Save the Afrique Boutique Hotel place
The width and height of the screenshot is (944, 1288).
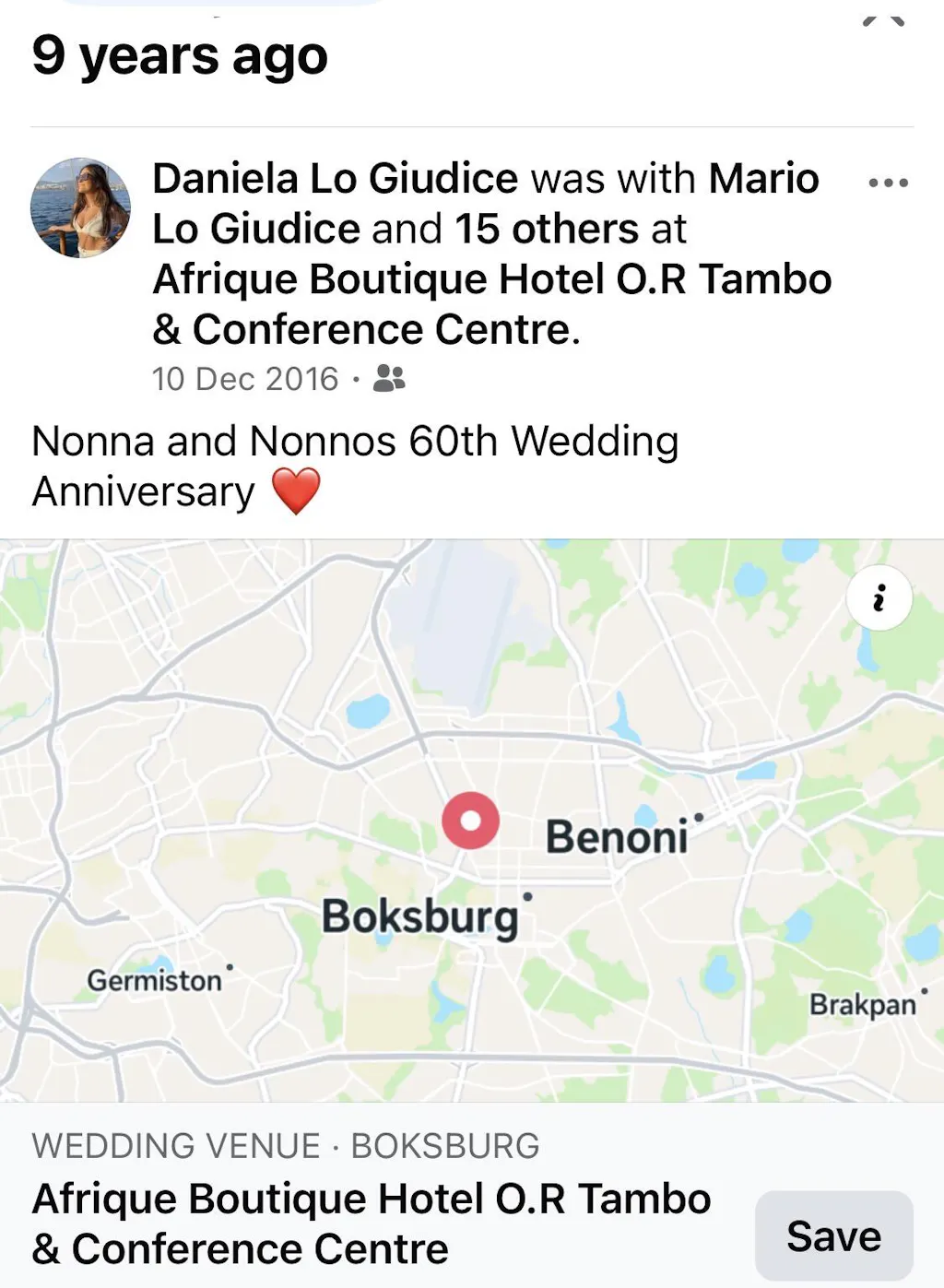click(833, 1235)
